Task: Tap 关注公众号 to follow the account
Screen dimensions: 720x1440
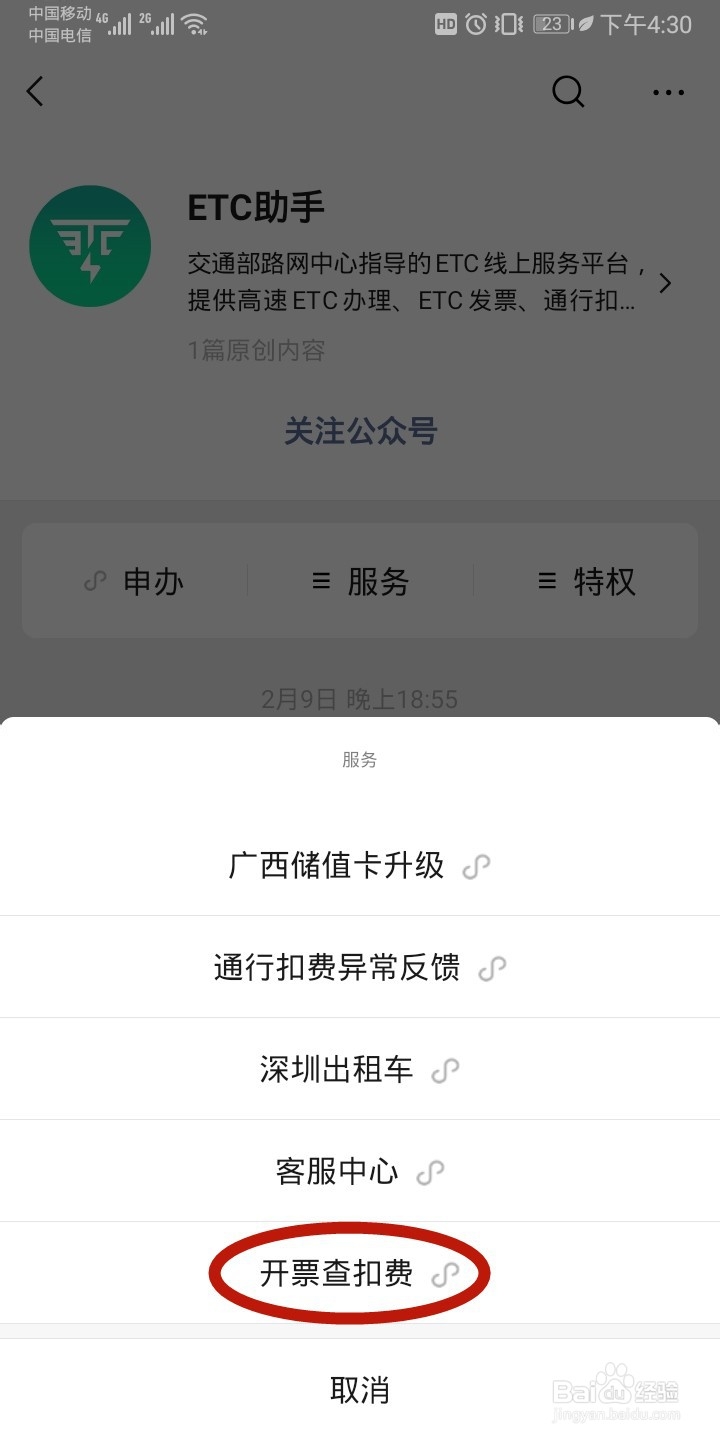Action: pos(360,431)
